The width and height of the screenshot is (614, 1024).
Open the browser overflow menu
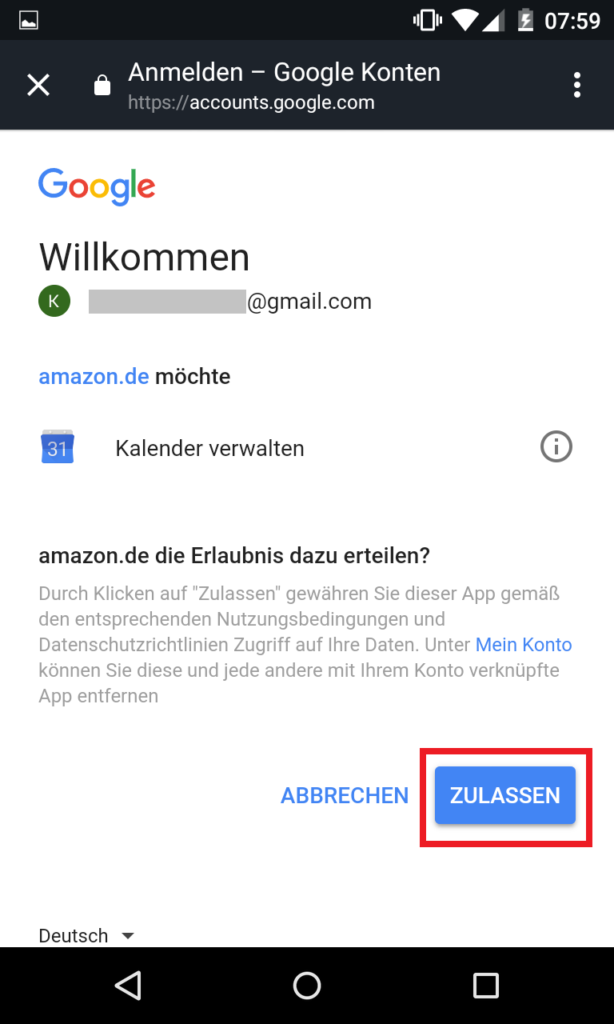pyautogui.click(x=577, y=85)
